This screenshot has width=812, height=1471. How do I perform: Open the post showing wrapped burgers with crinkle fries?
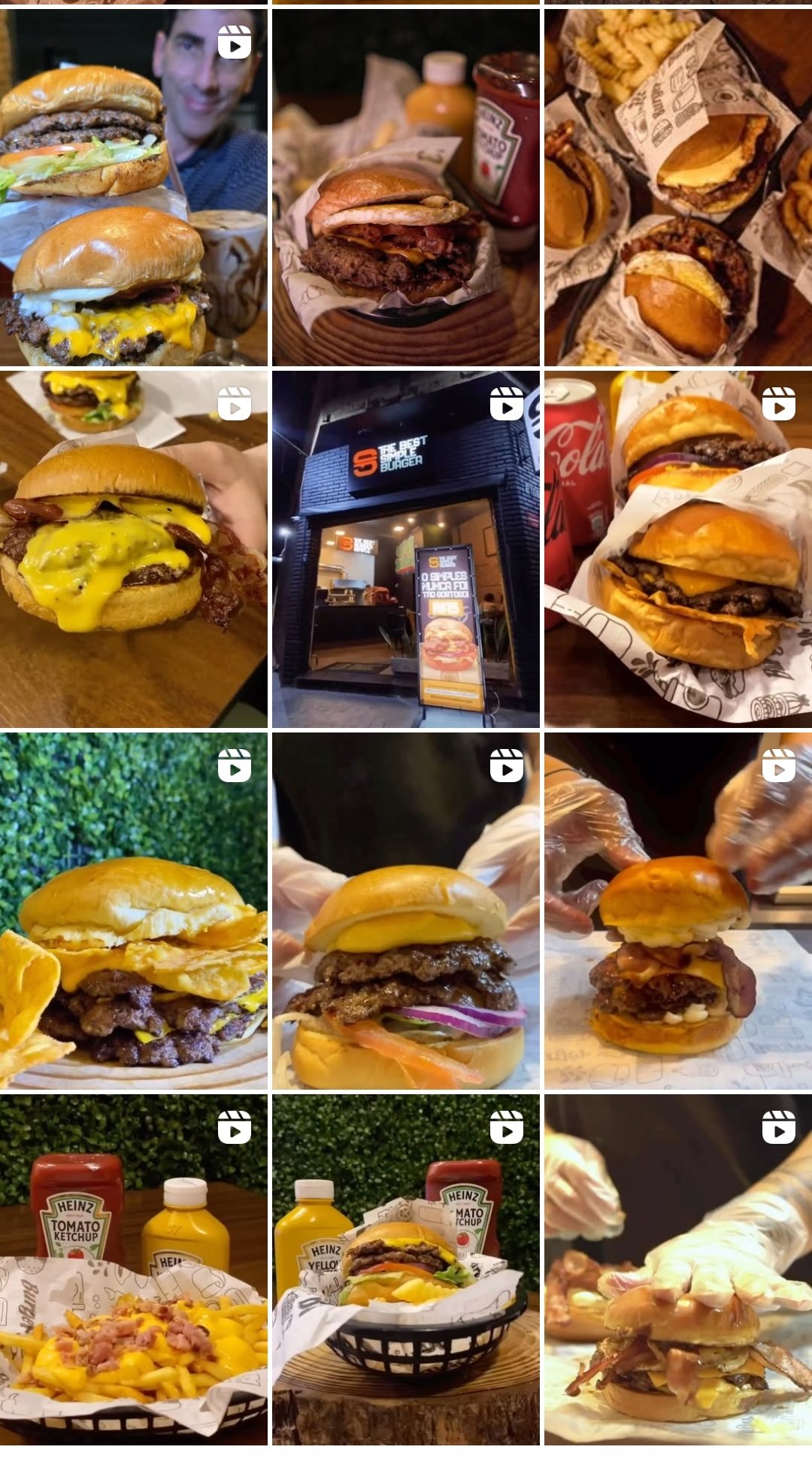[x=677, y=187]
